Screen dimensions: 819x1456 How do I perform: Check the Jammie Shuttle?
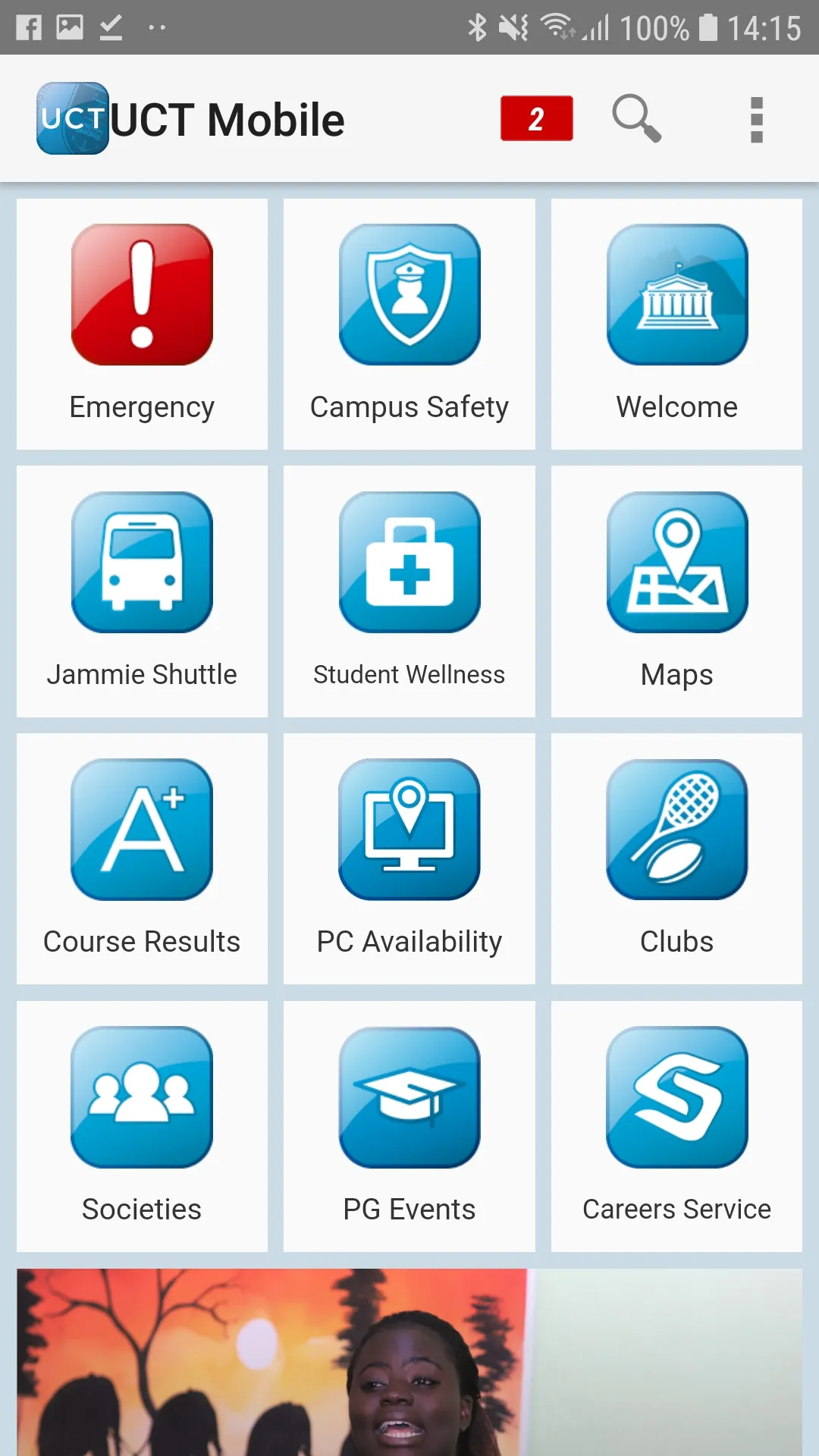pyautogui.click(x=142, y=591)
